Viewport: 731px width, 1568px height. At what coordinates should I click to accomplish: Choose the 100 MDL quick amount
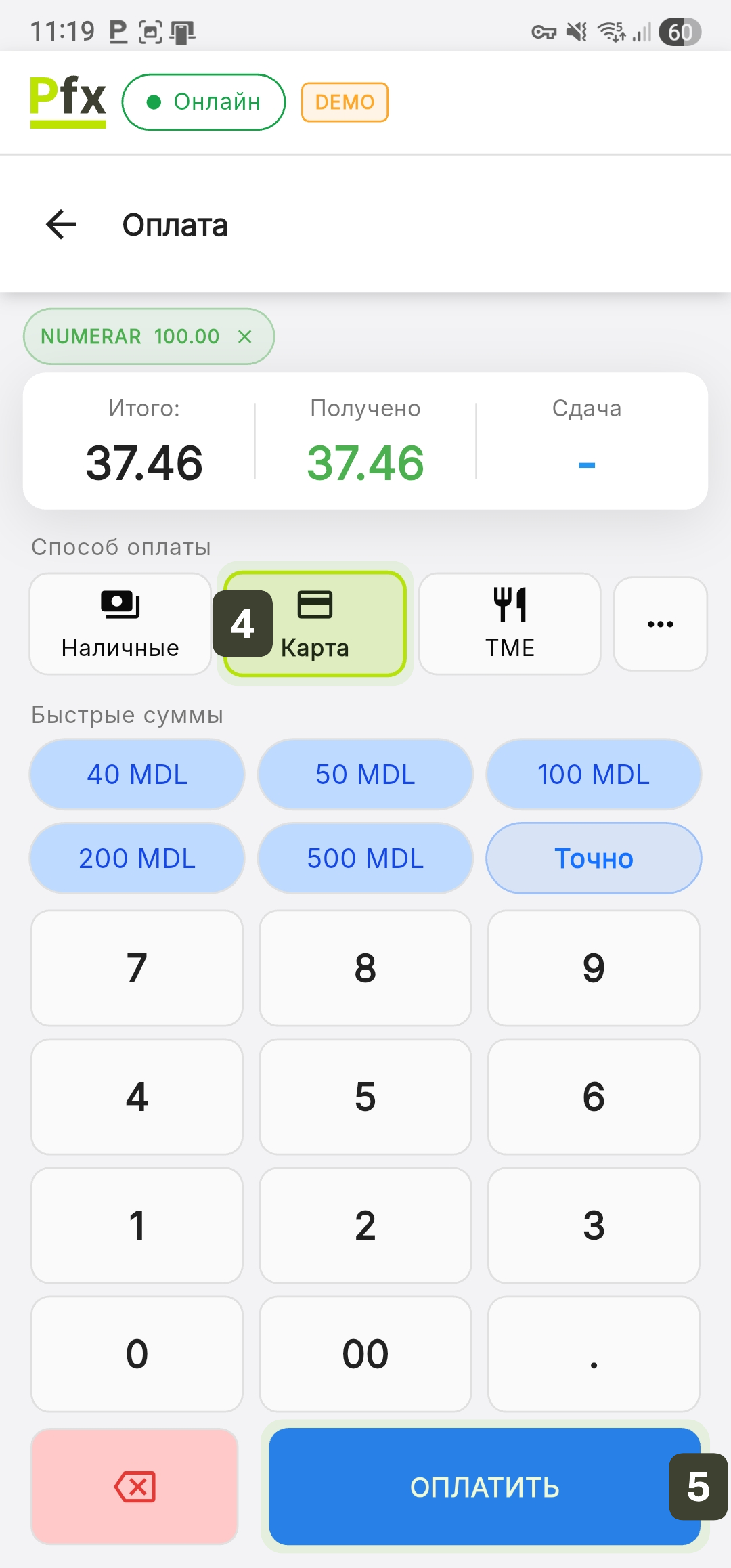coord(594,775)
